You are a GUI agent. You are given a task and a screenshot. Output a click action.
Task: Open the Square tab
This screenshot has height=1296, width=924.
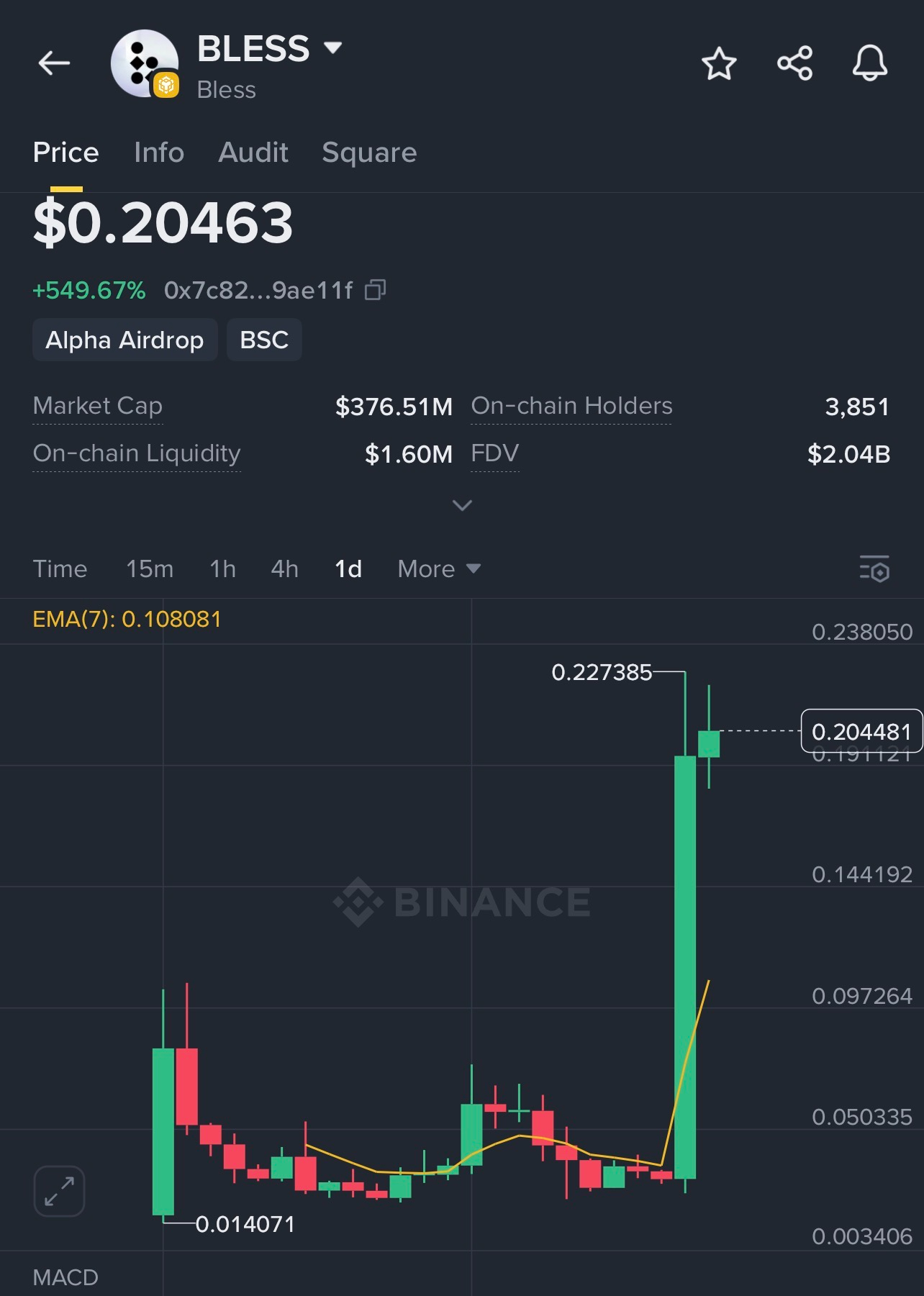[x=369, y=153]
